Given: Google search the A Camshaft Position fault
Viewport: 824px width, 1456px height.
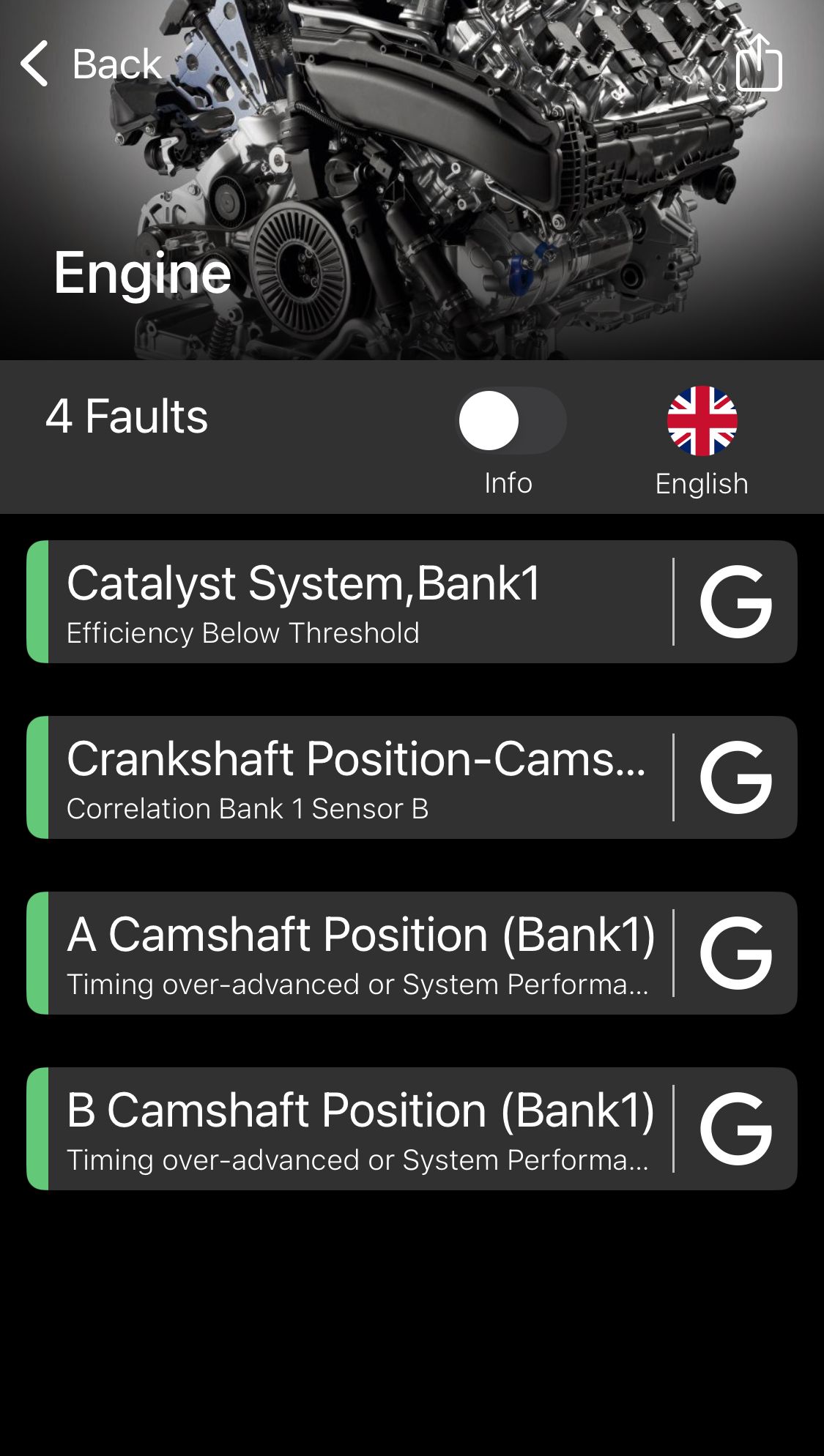Looking at the screenshot, I should [x=736, y=953].
